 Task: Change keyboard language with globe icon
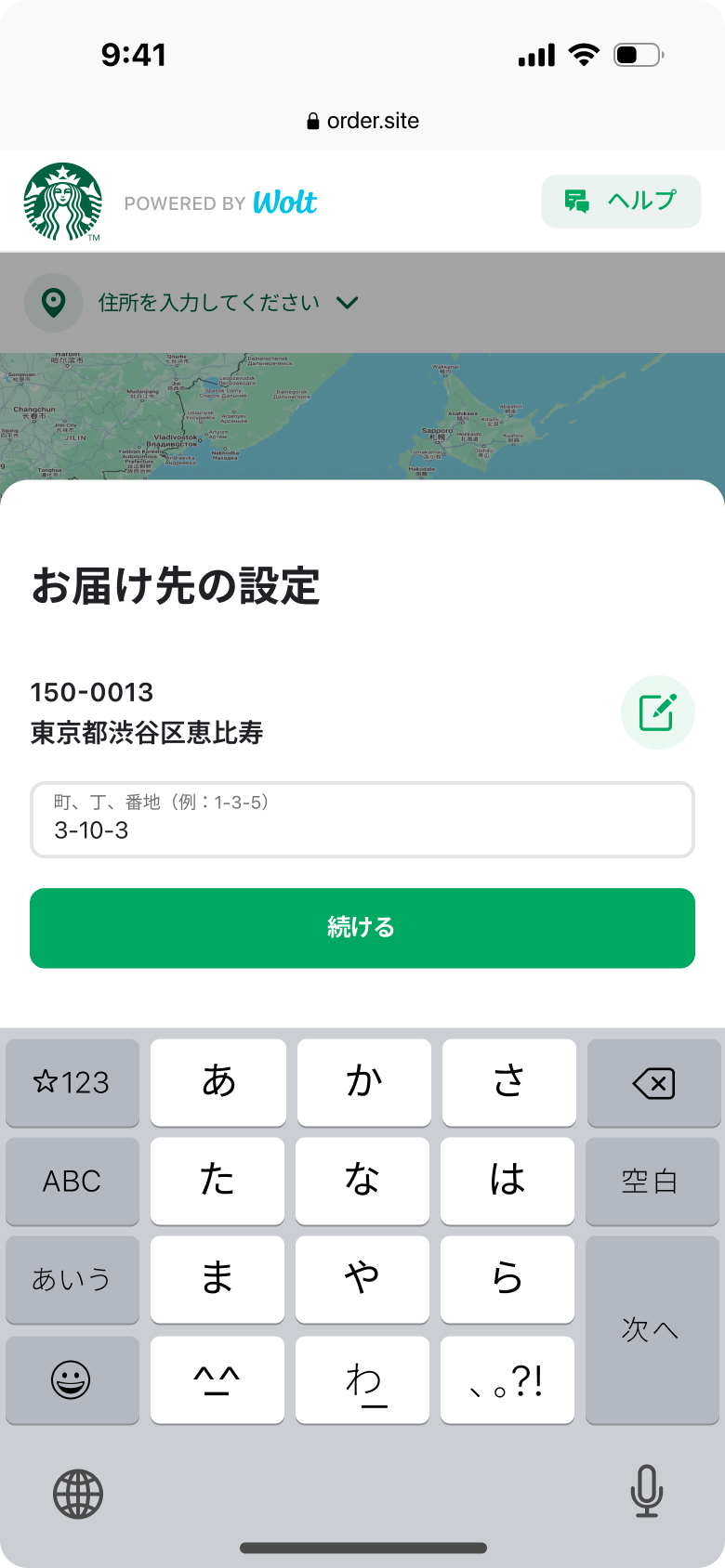tap(78, 1494)
